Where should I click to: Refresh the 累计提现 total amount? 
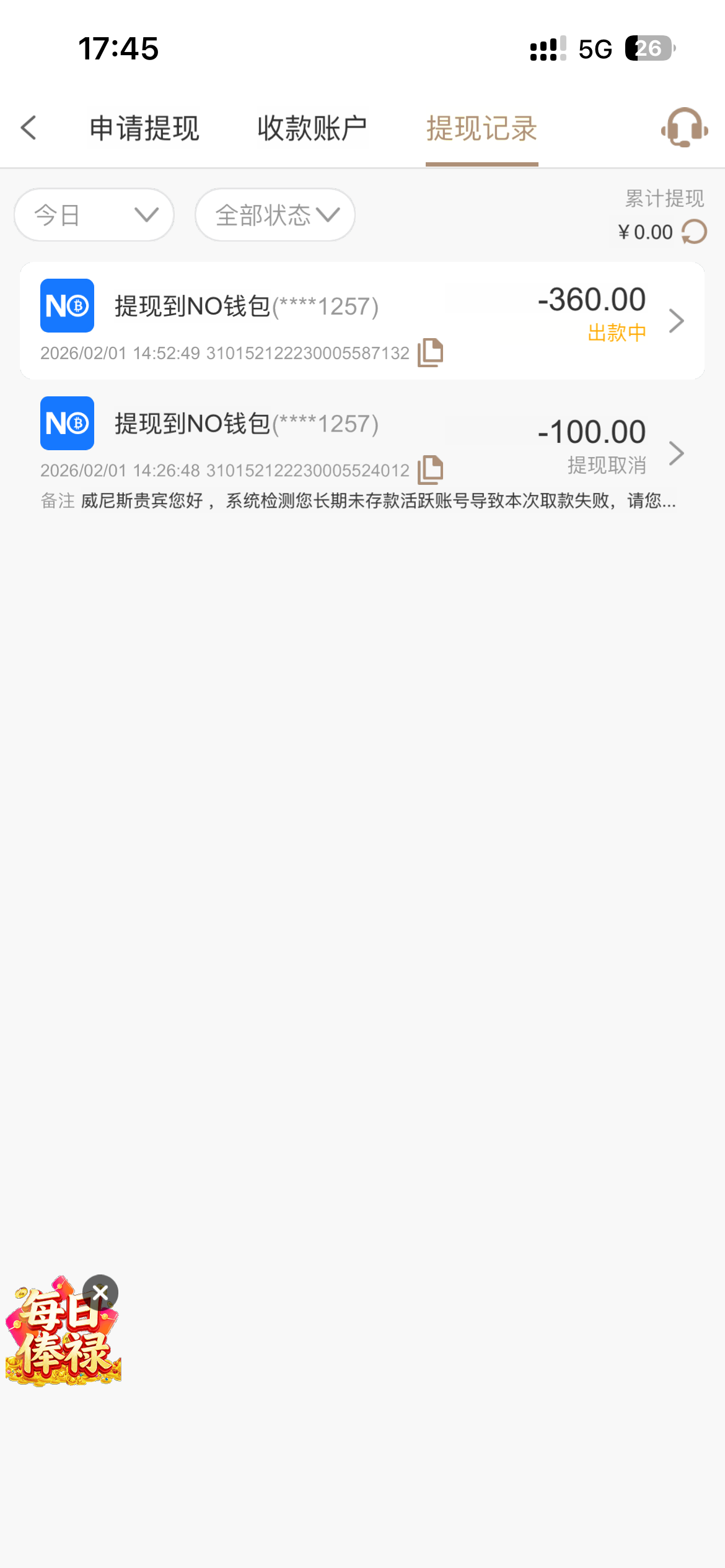[694, 232]
